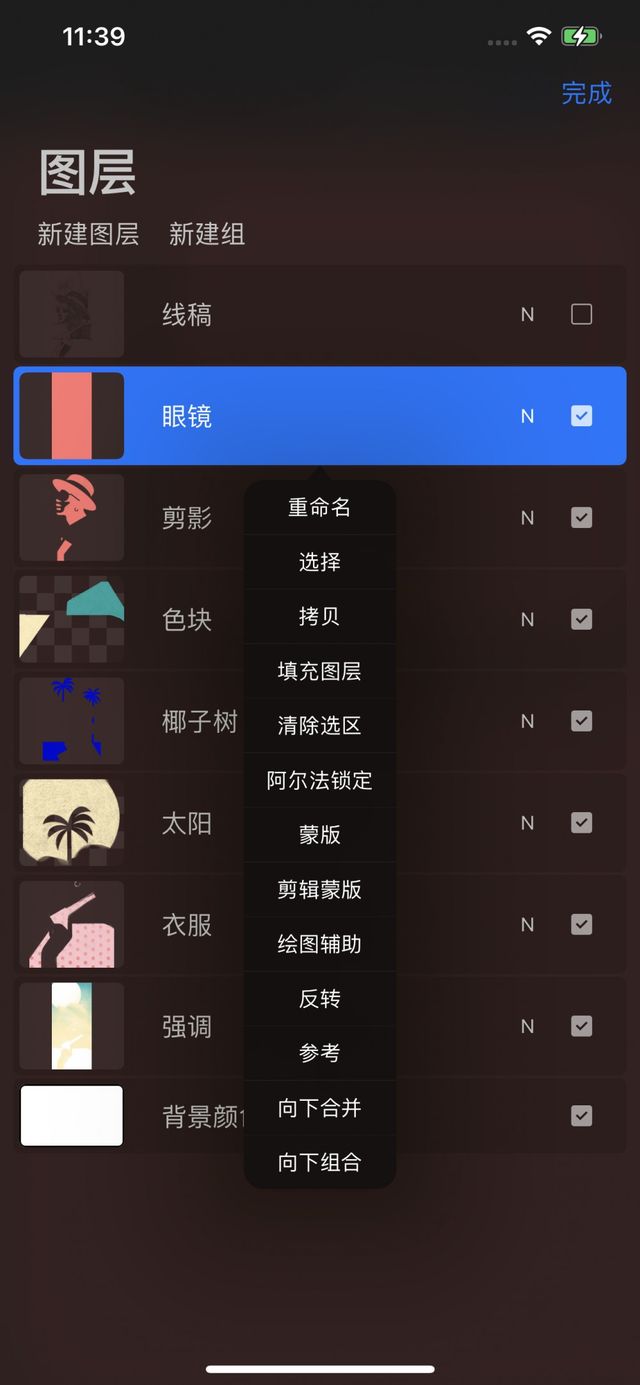This screenshot has height=1385, width=640.
Task: Create a layer with 新建图层
Action: click(x=88, y=234)
